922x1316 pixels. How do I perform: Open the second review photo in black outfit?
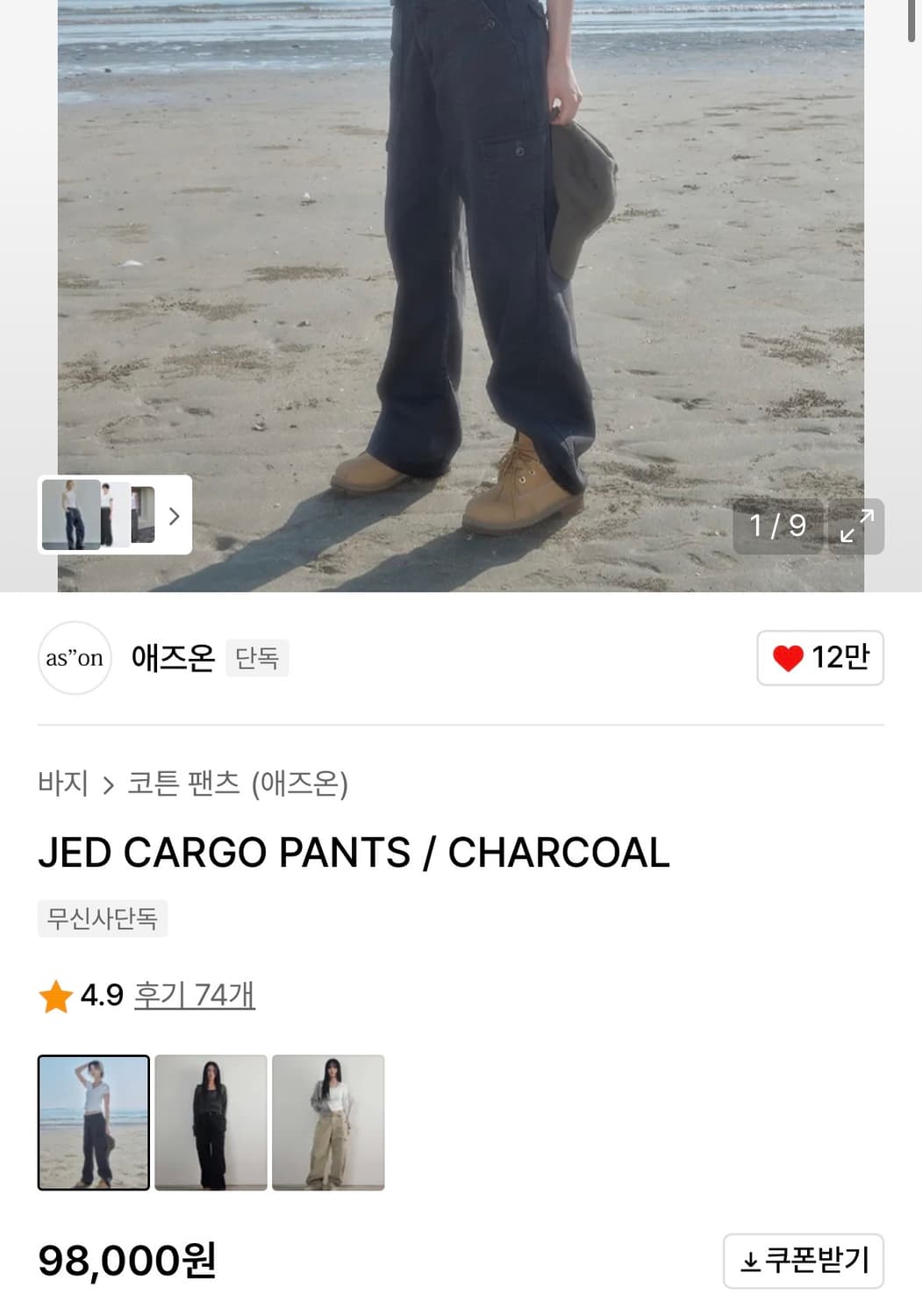pos(211,1123)
